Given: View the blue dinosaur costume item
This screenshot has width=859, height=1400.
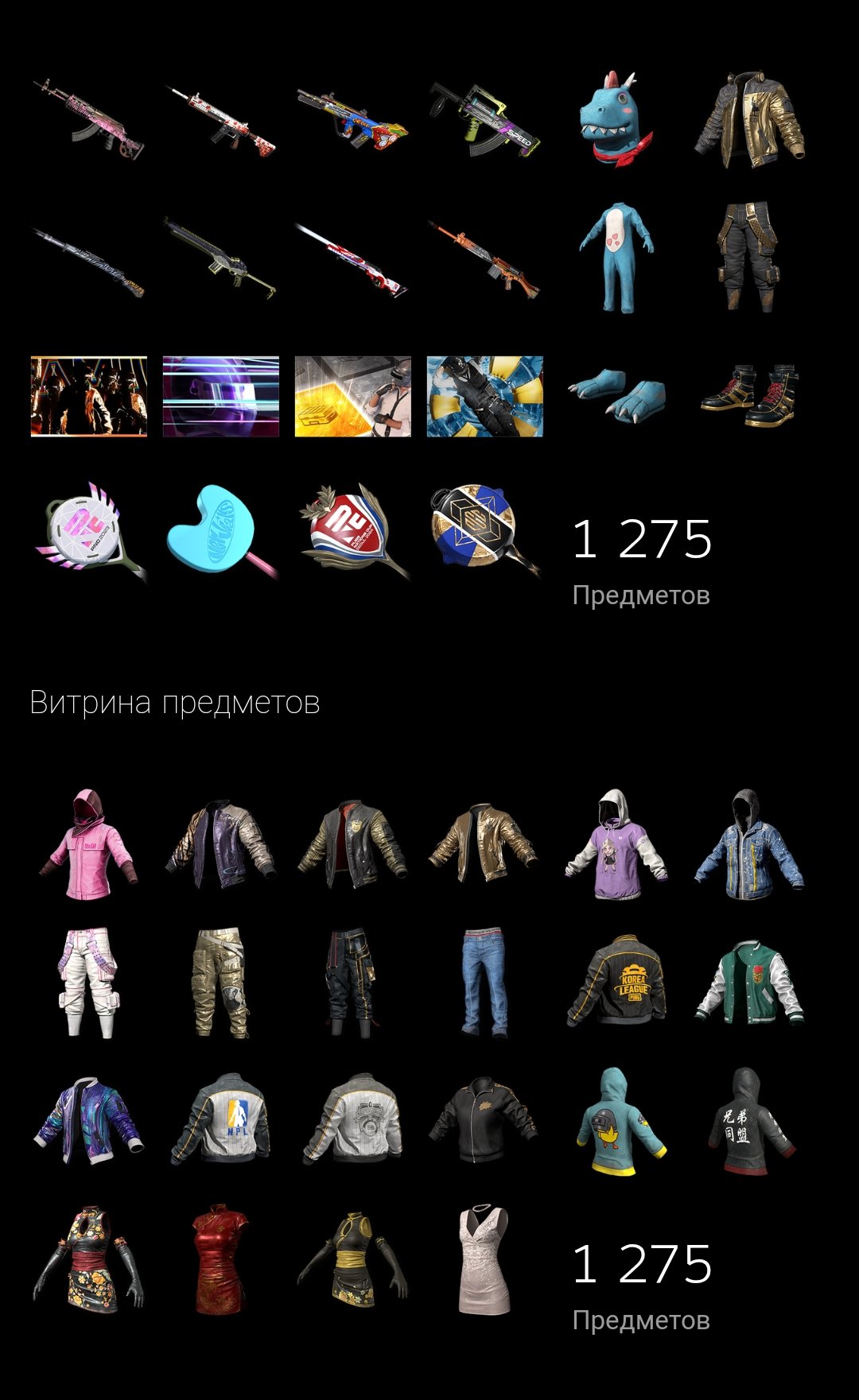Looking at the screenshot, I should pos(616,258).
